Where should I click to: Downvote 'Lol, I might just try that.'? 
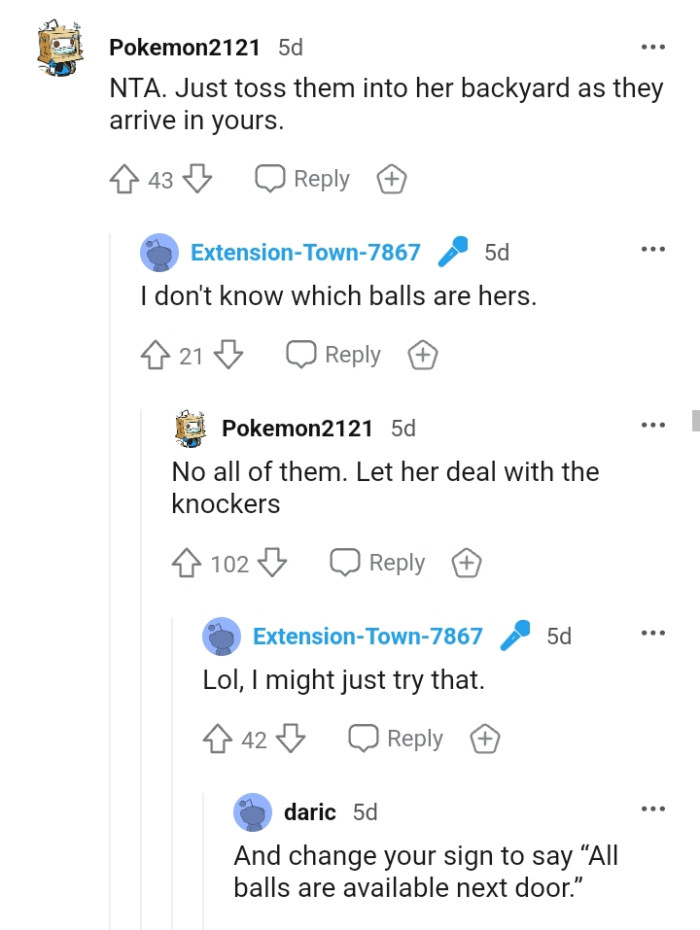[291, 739]
